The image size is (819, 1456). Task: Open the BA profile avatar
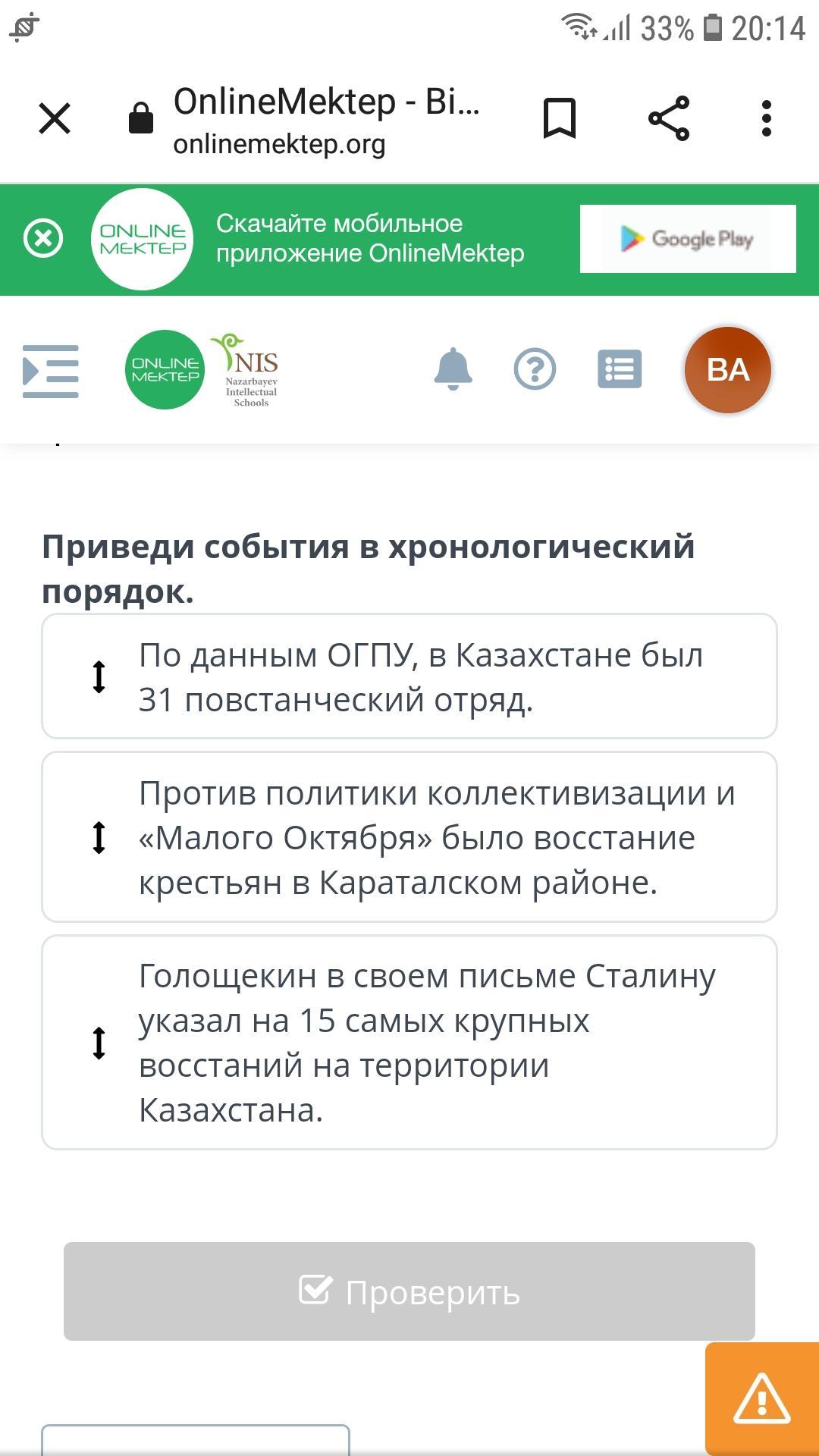pos(728,370)
